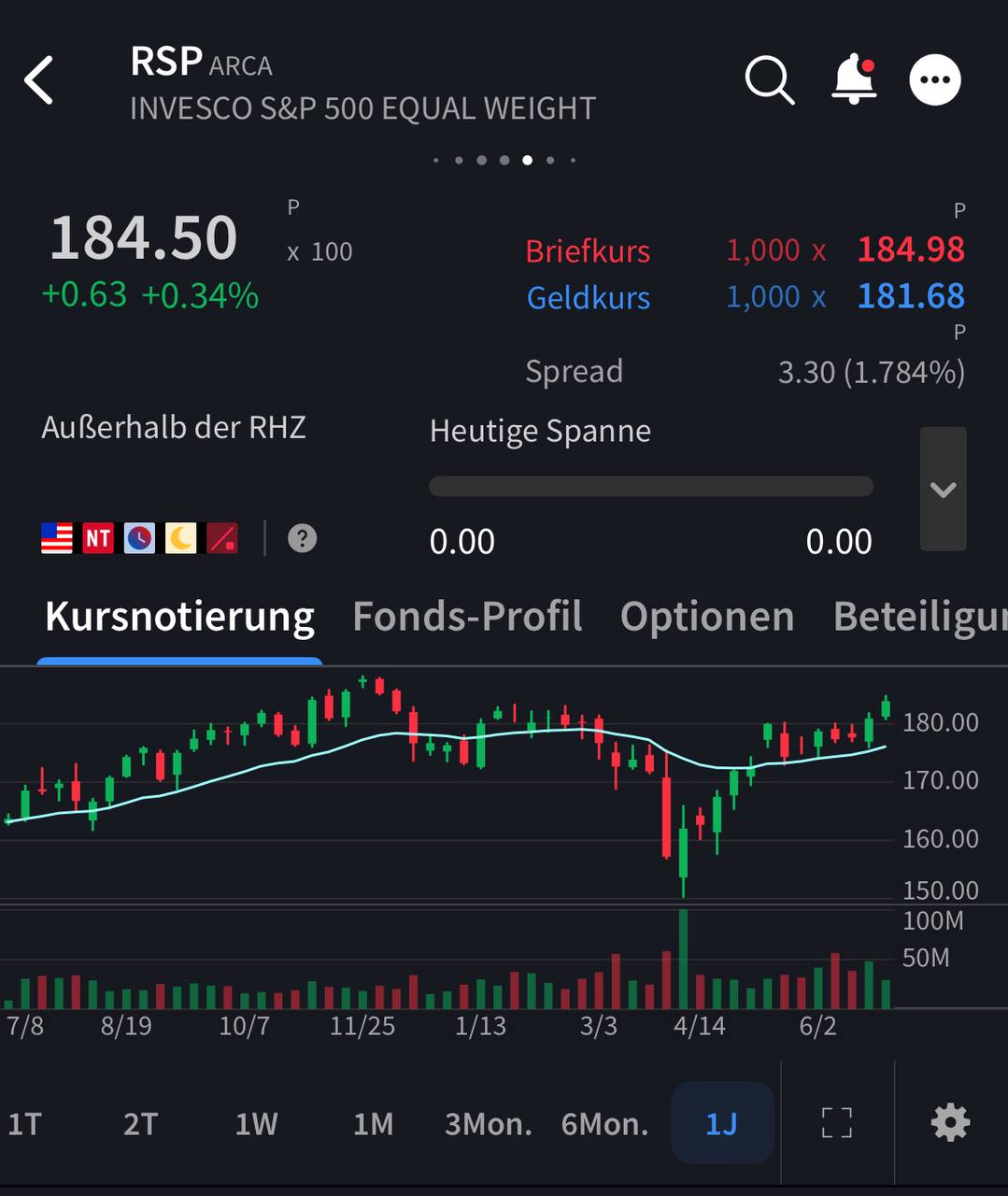Open the alerts bell icon
This screenshot has width=1008, height=1196.
854,80
